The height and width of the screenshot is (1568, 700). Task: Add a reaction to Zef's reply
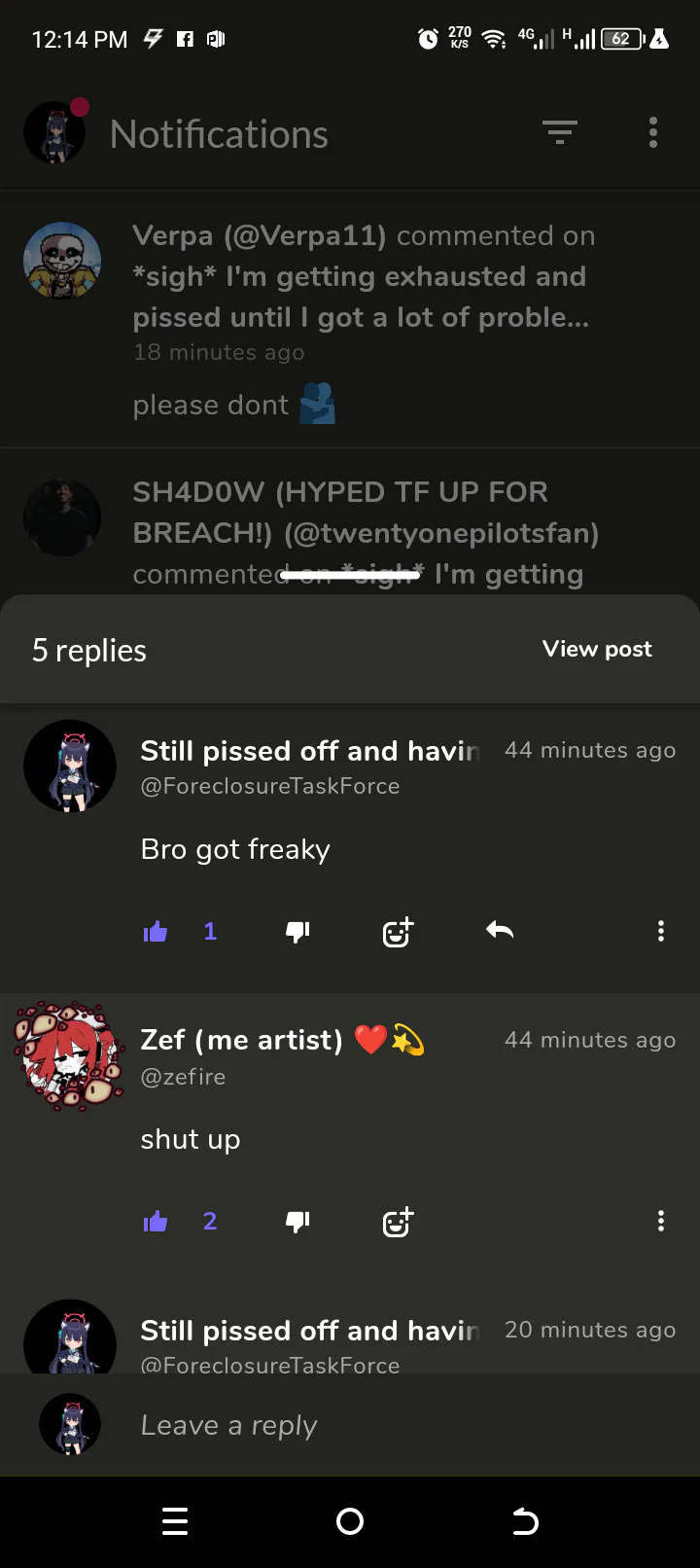pos(398,1222)
